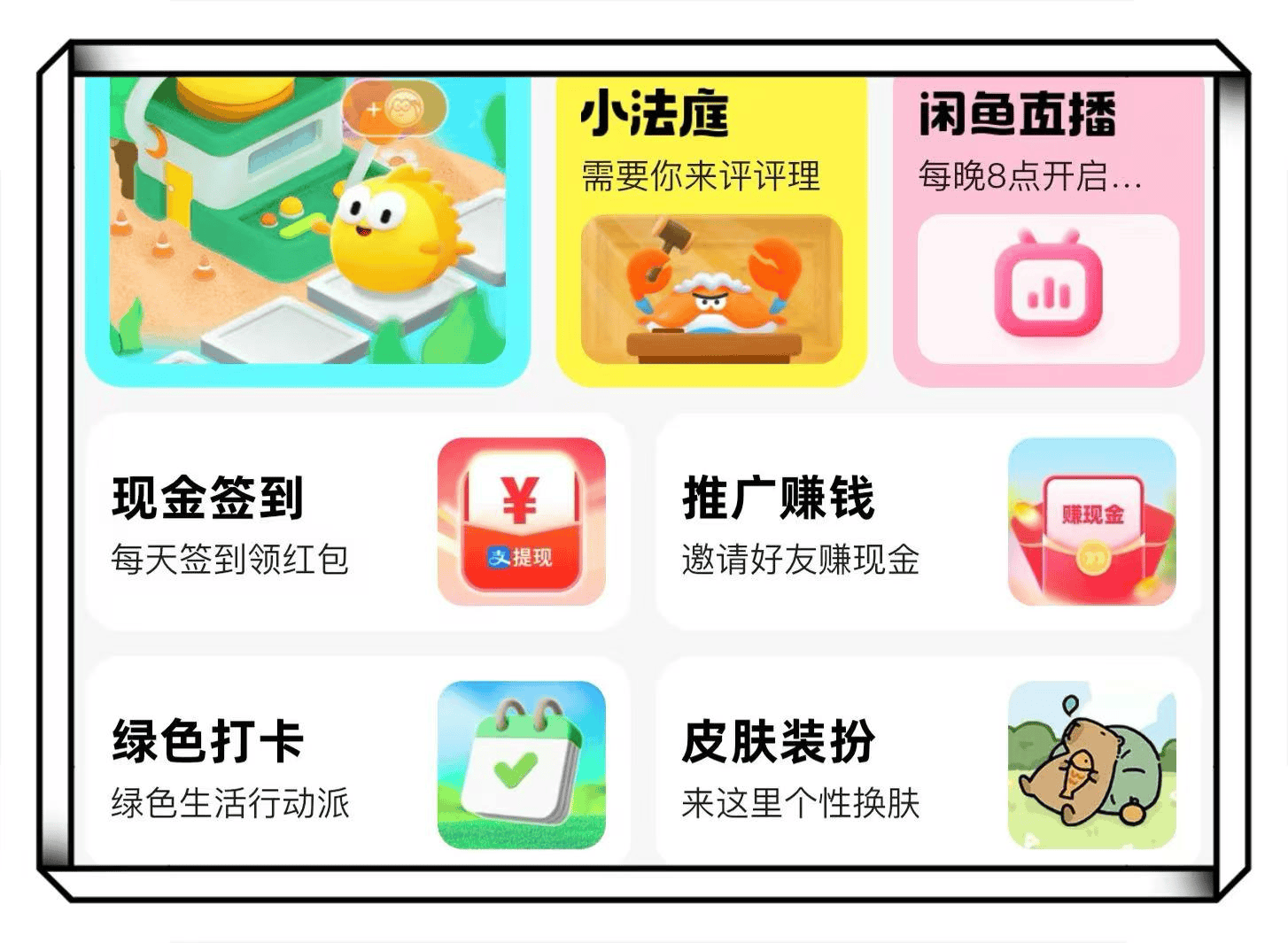
Task: Open the 推广赚钱 card
Action: coord(927,522)
